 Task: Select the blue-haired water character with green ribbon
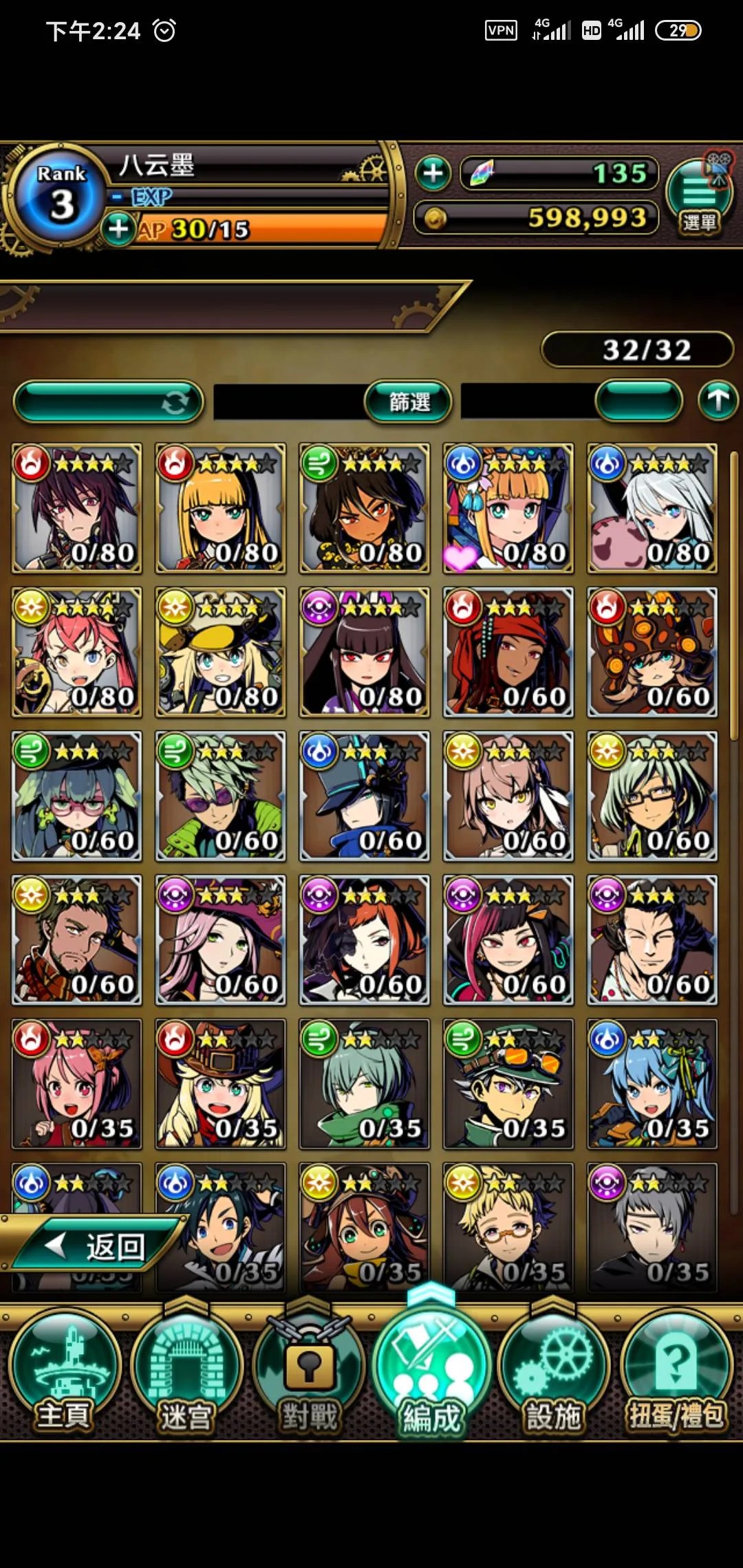(652, 1084)
